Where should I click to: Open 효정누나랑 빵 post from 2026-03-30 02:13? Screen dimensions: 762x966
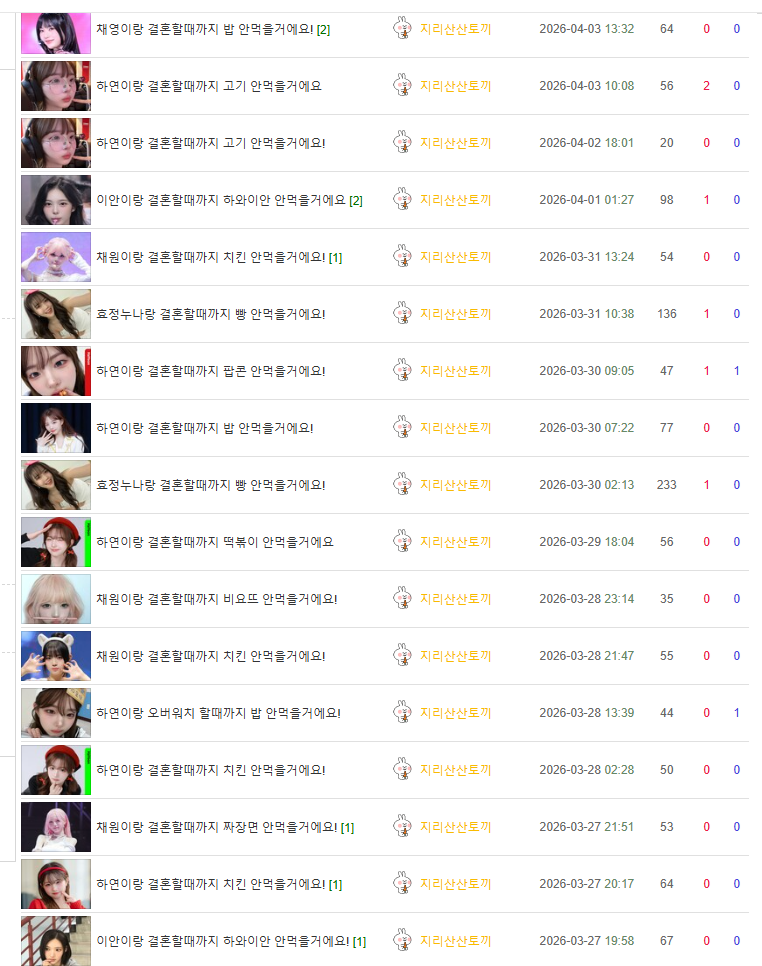tap(210, 485)
